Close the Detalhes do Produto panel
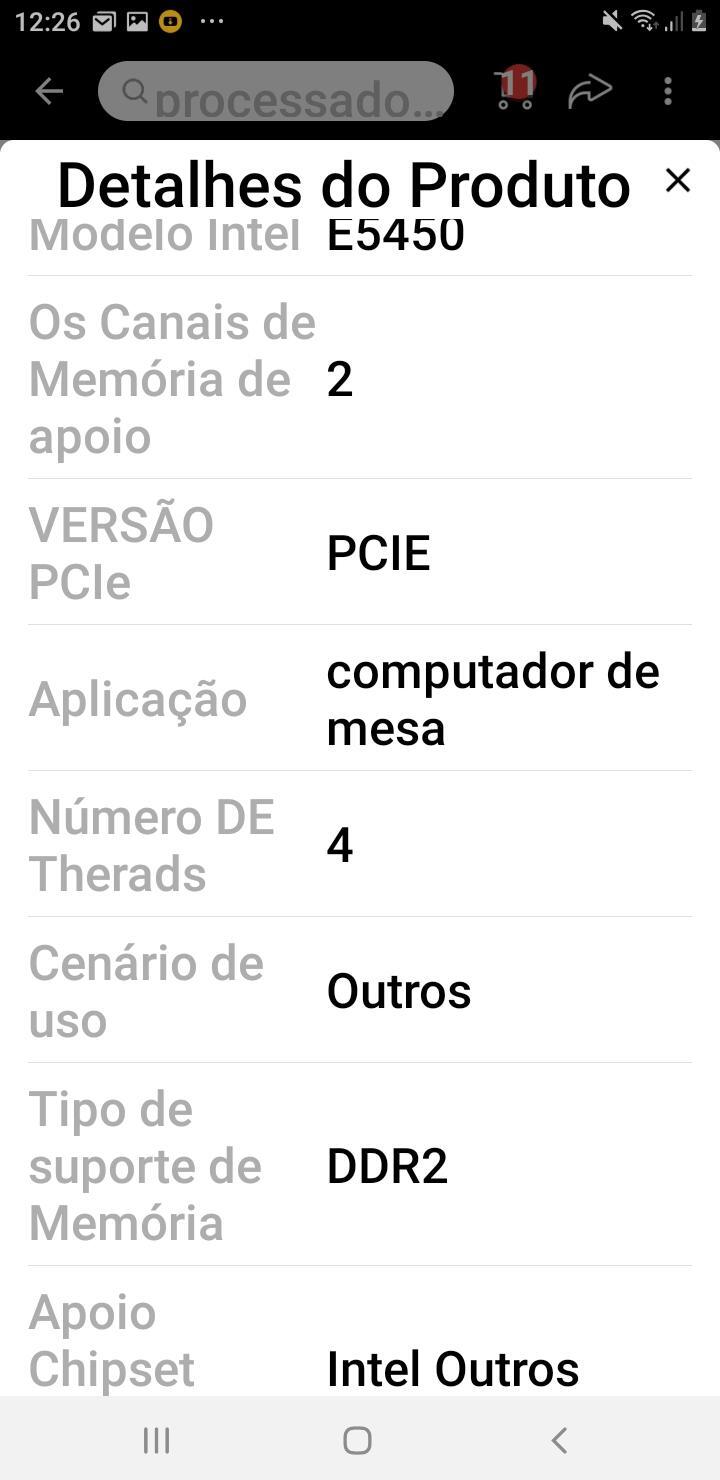Screen dimensions: 720x1480 (x=678, y=180)
